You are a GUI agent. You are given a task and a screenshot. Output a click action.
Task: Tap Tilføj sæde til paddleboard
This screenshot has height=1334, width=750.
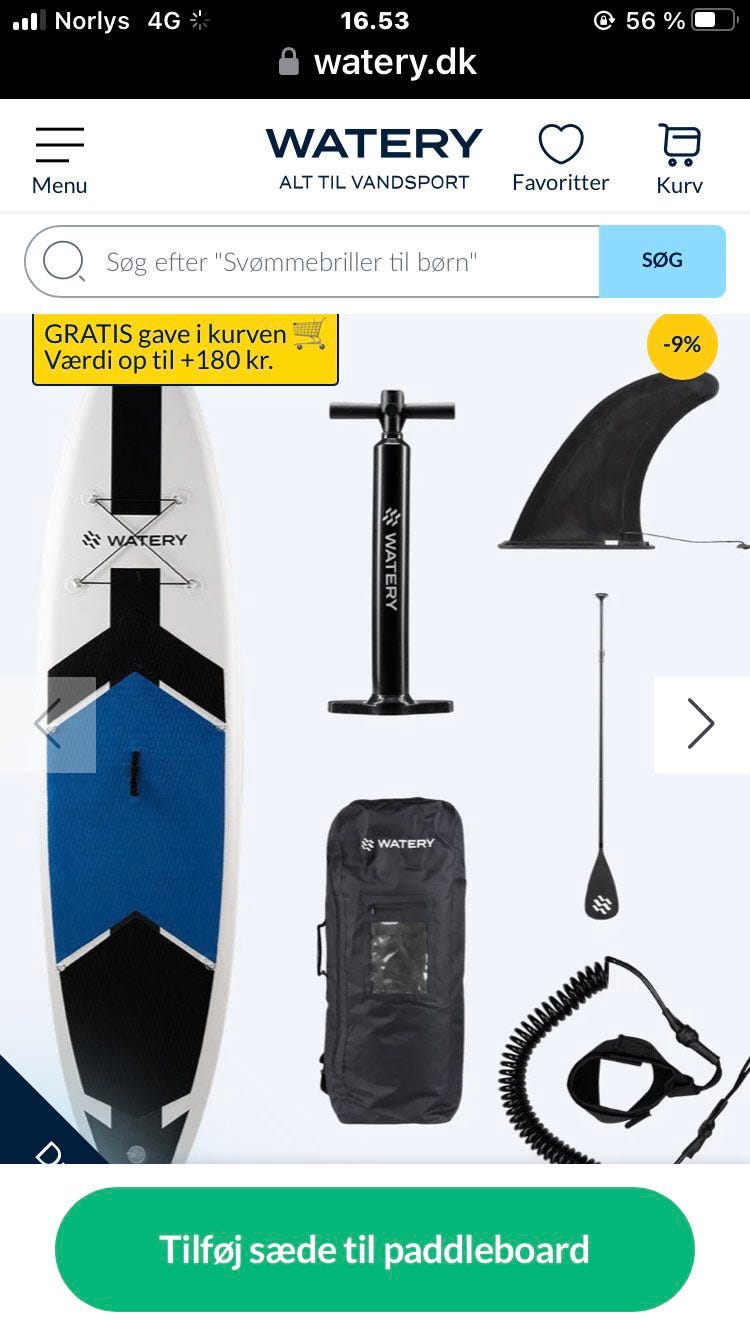click(375, 1249)
